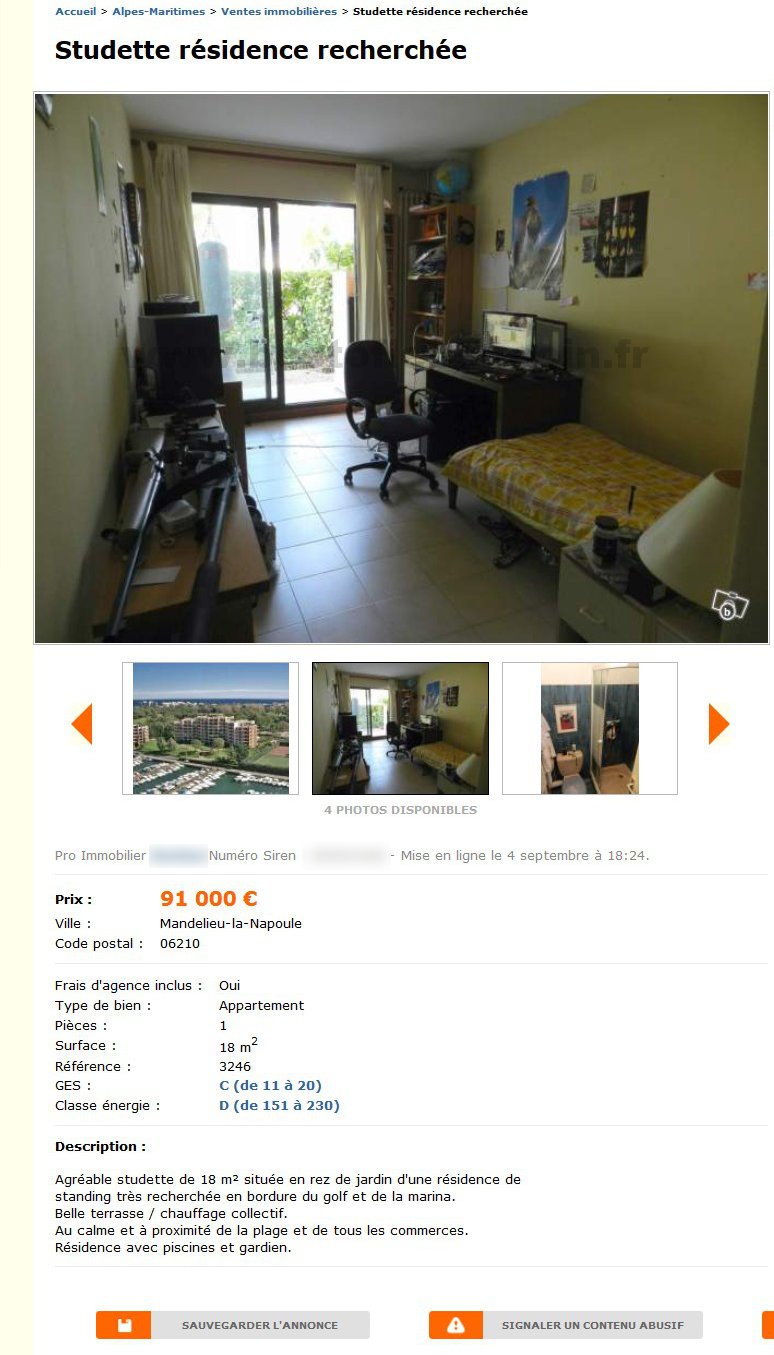Show previous photos with left arrow

point(82,724)
